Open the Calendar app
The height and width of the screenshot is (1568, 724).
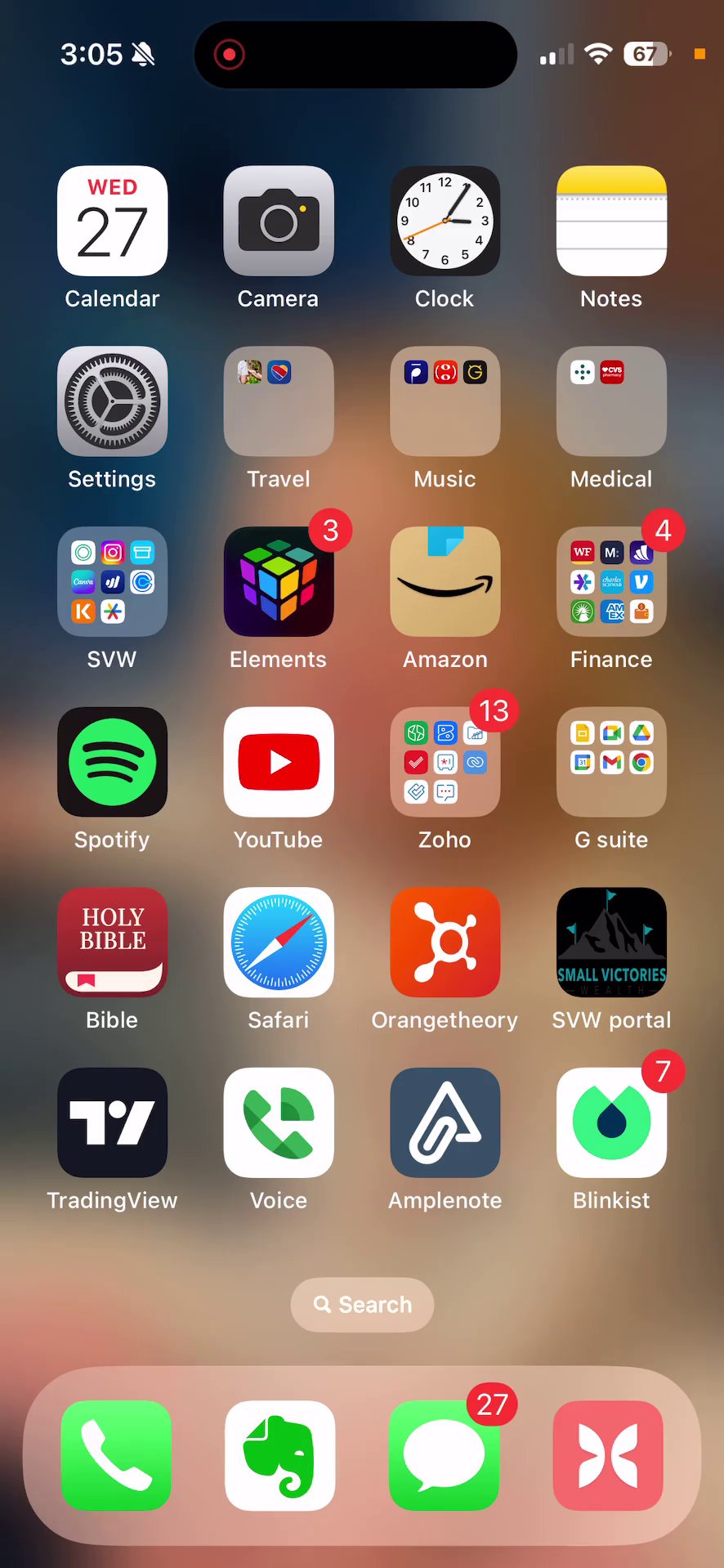coord(113,222)
